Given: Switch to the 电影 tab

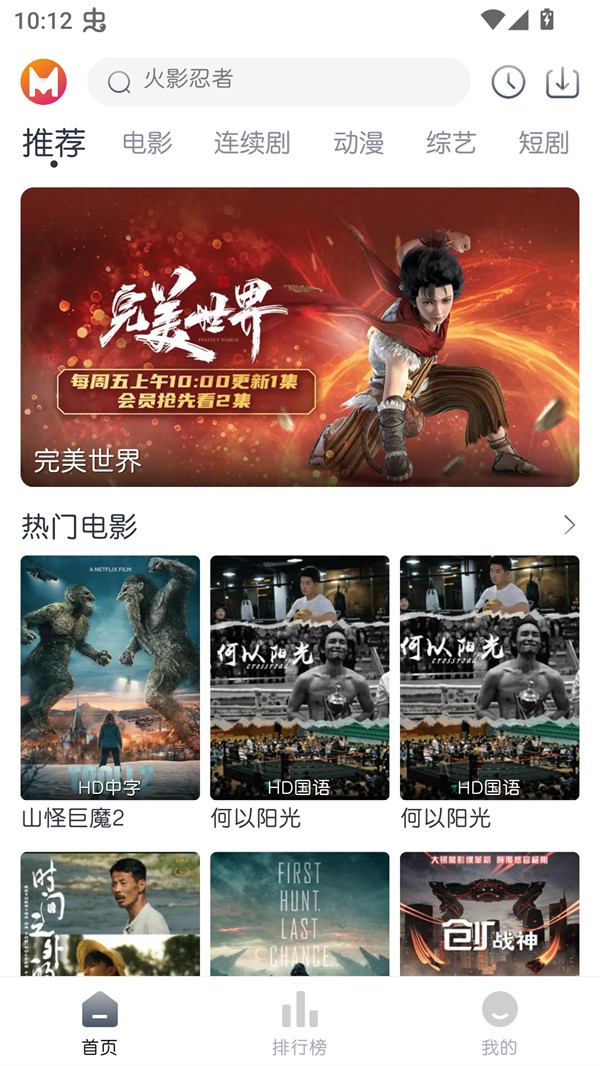Looking at the screenshot, I should pyautogui.click(x=147, y=143).
